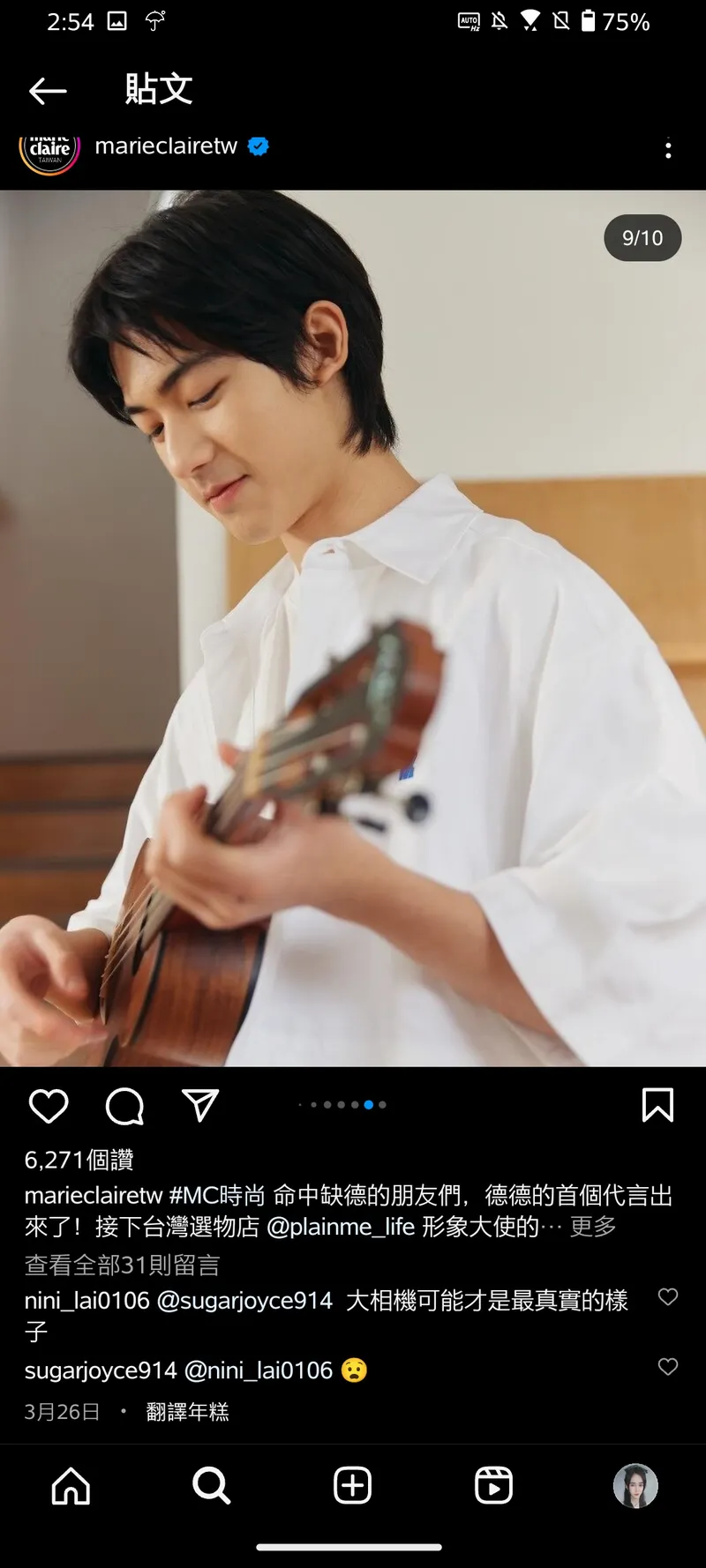
Task: Open my profile tab avatar
Action: coord(635,1486)
